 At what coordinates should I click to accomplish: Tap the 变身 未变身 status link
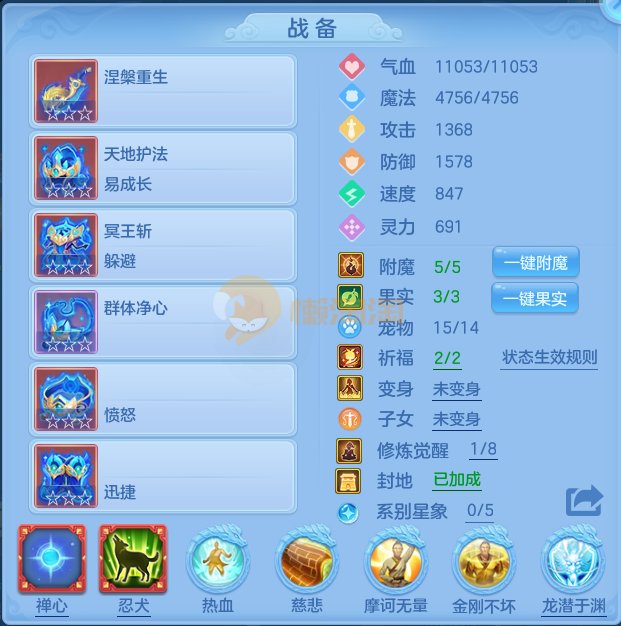(x=456, y=389)
